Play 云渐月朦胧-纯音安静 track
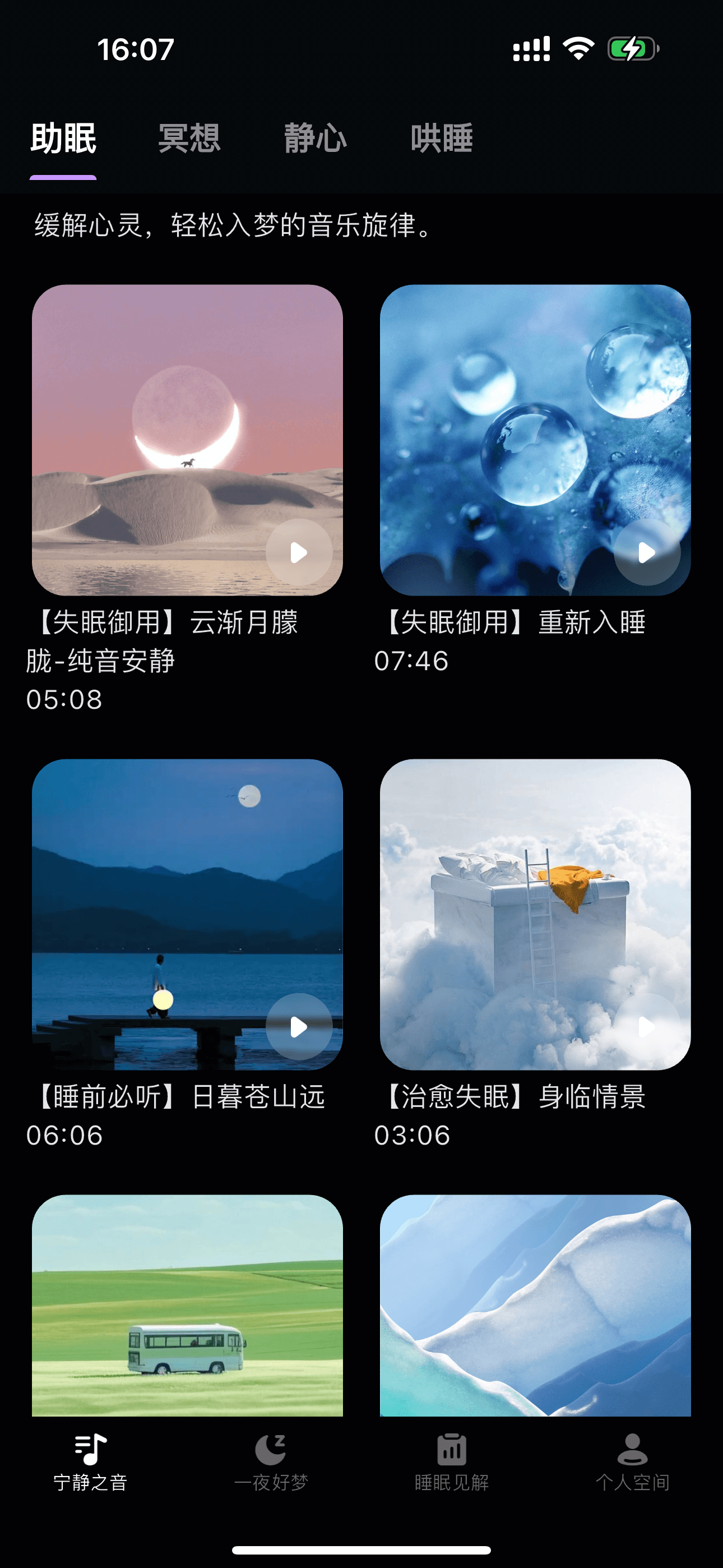 click(299, 553)
